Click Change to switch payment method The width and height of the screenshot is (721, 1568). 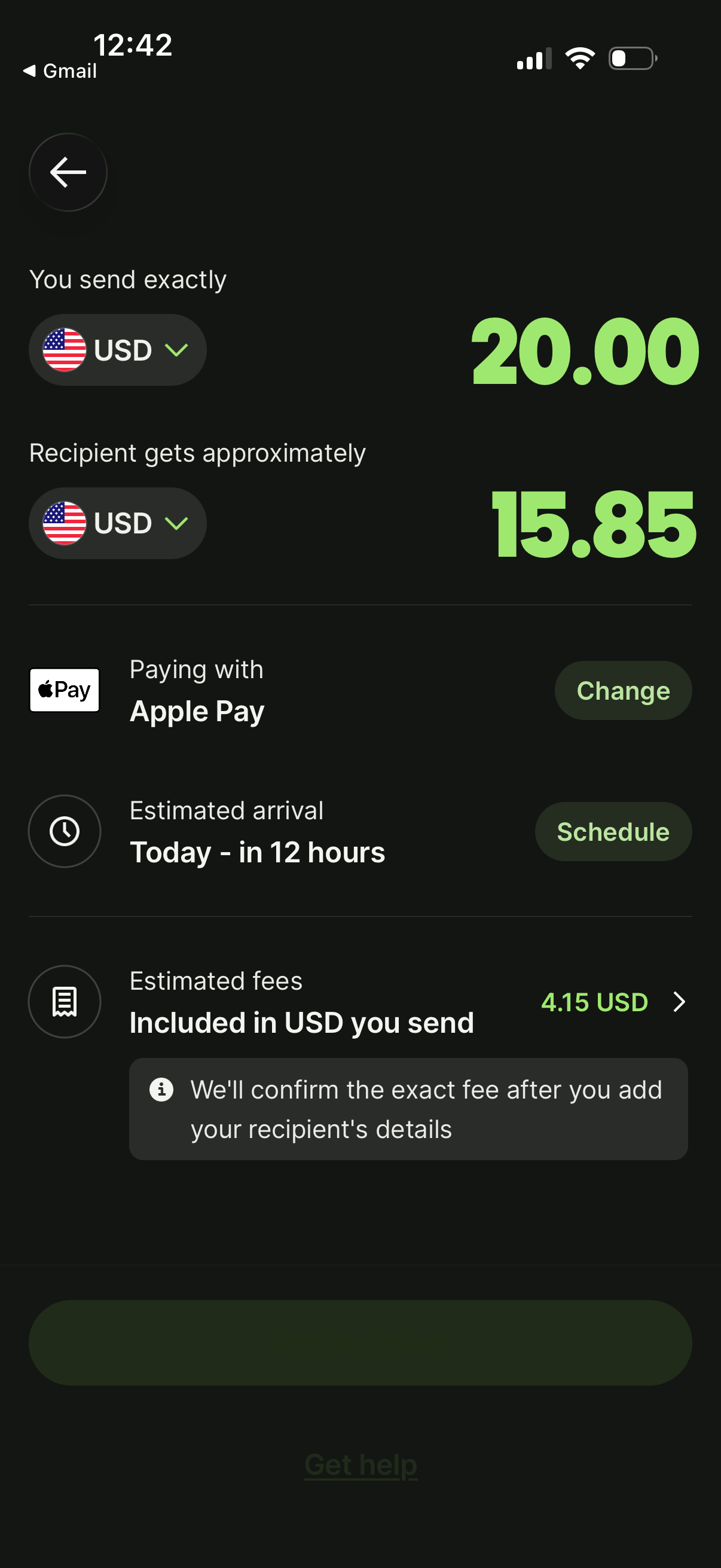click(x=623, y=690)
